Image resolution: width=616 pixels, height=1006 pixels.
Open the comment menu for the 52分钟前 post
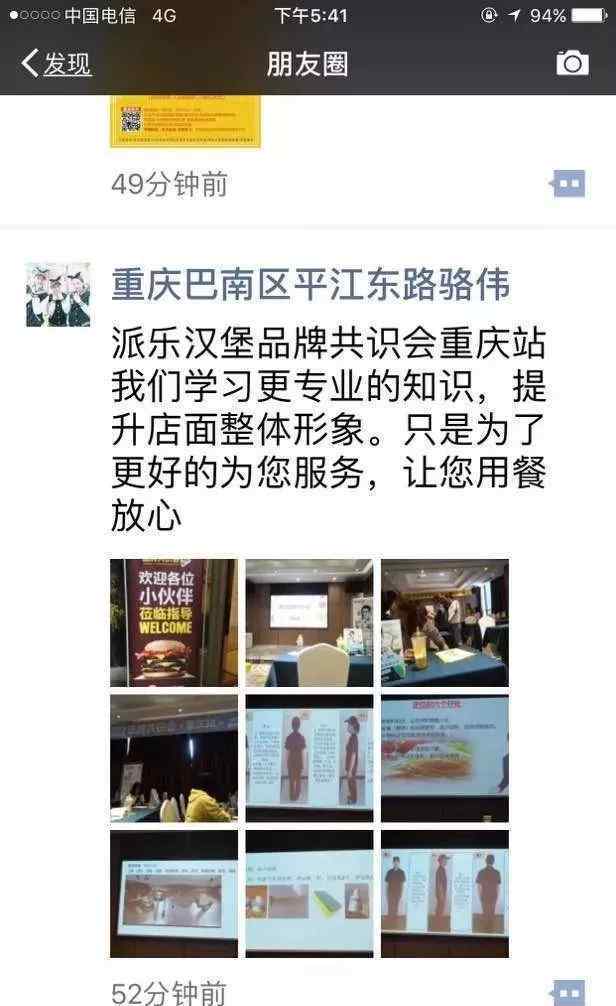coord(568,993)
